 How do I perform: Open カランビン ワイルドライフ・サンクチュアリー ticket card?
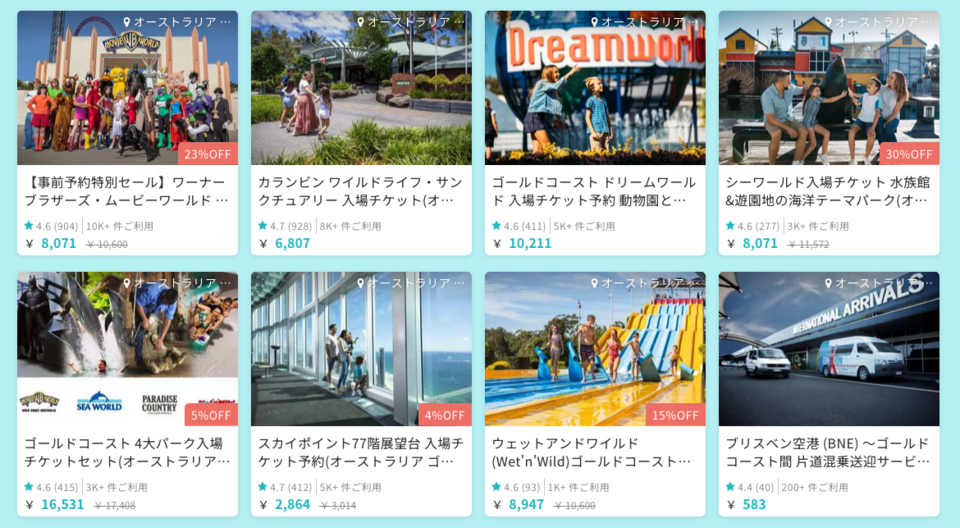coord(361,190)
